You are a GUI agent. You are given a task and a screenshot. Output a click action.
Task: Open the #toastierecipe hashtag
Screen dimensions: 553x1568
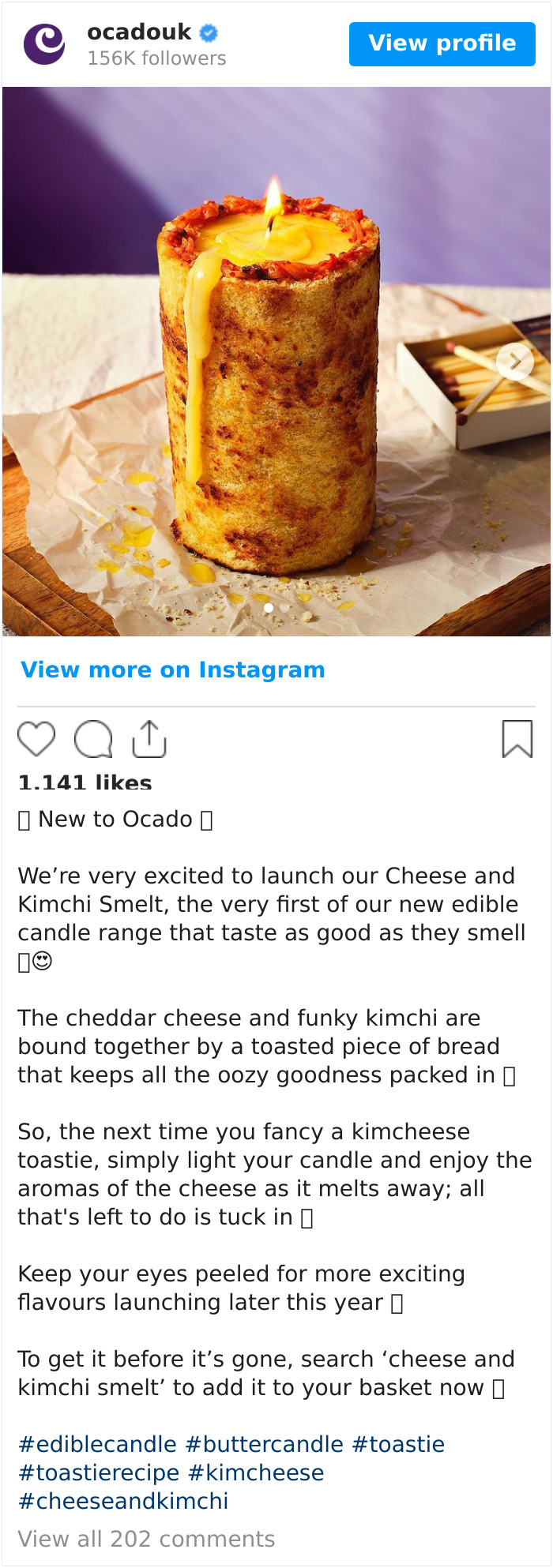tap(99, 1472)
